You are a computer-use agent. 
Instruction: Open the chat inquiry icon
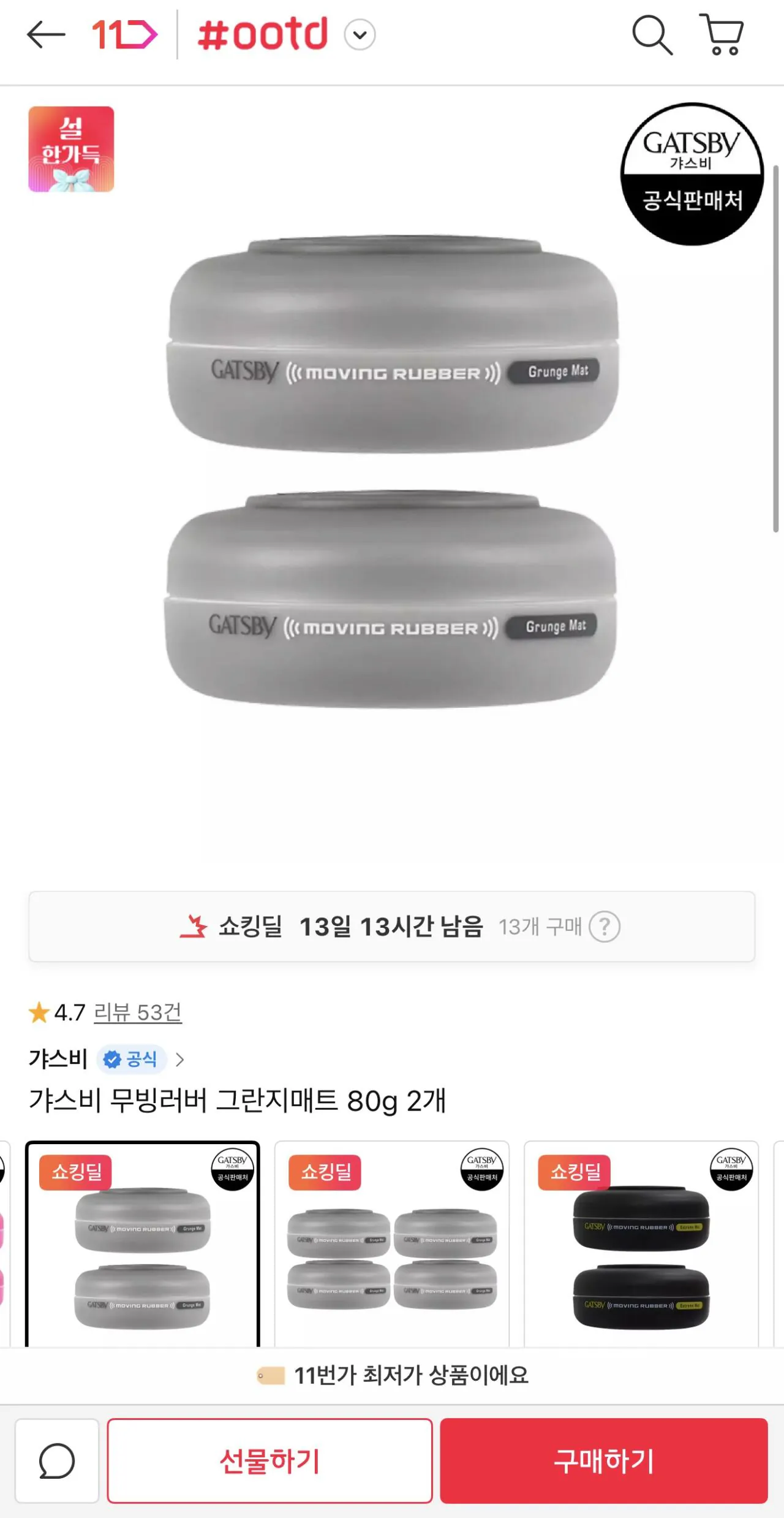click(x=57, y=1464)
